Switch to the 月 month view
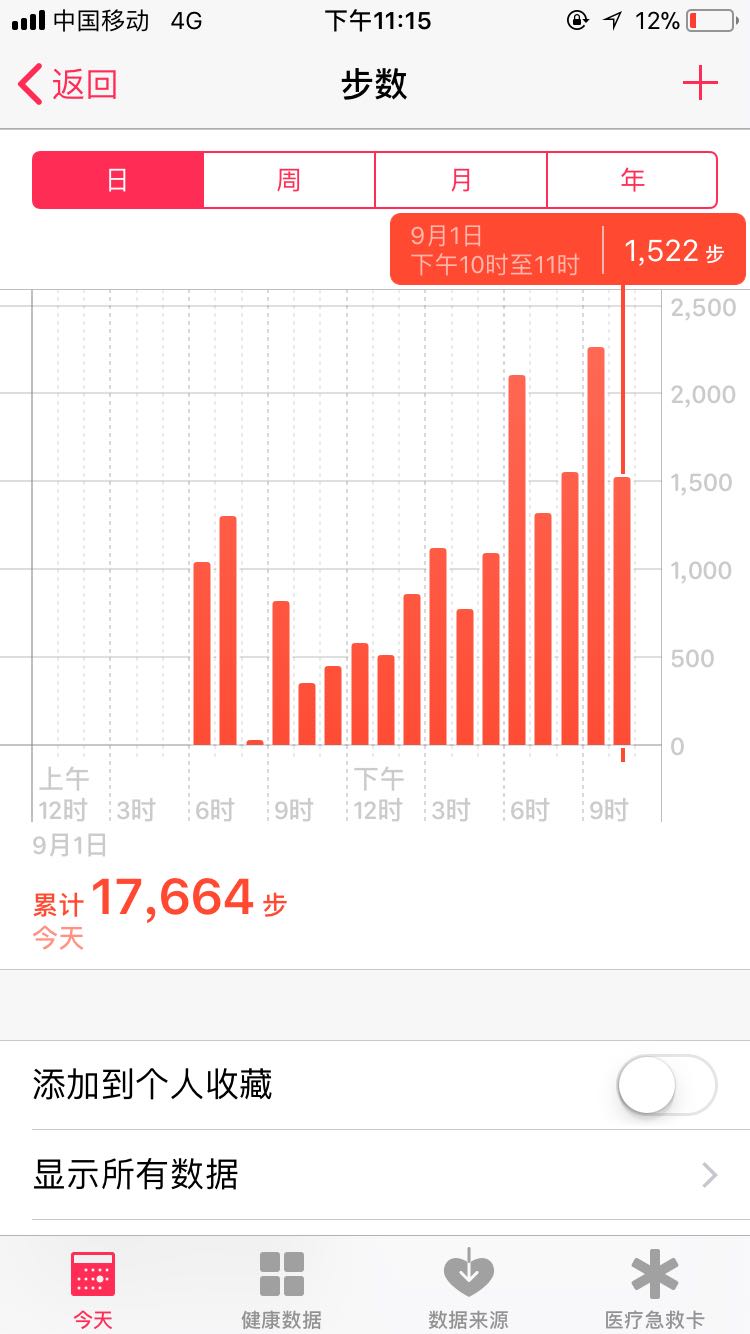This screenshot has width=750, height=1334. pyautogui.click(x=461, y=180)
